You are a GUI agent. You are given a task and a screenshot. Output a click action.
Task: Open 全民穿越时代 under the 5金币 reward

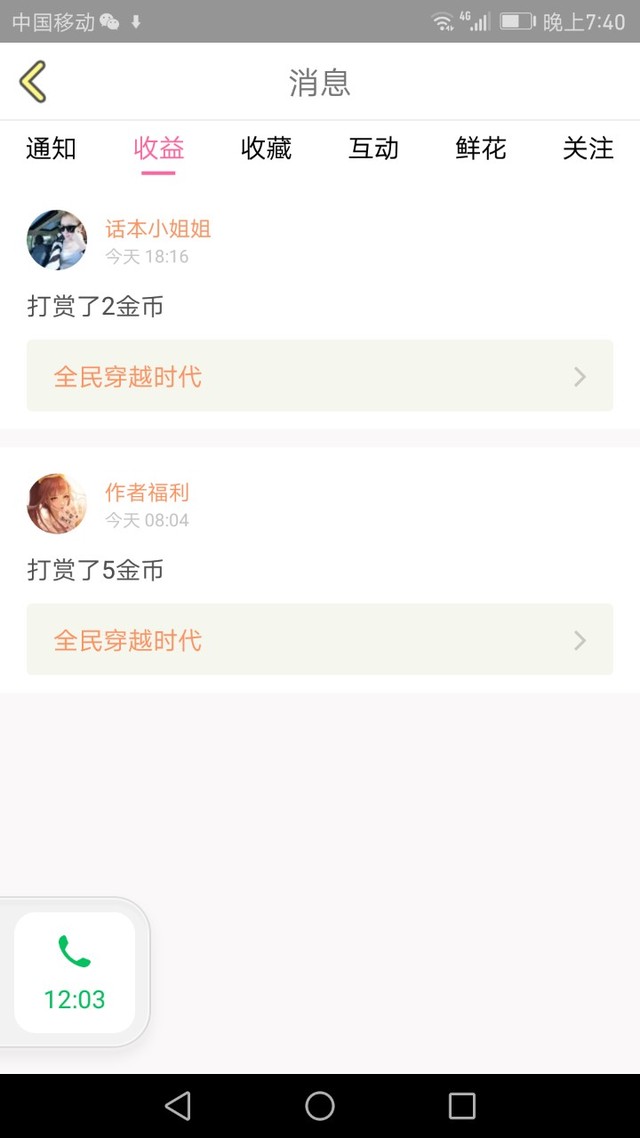point(320,639)
